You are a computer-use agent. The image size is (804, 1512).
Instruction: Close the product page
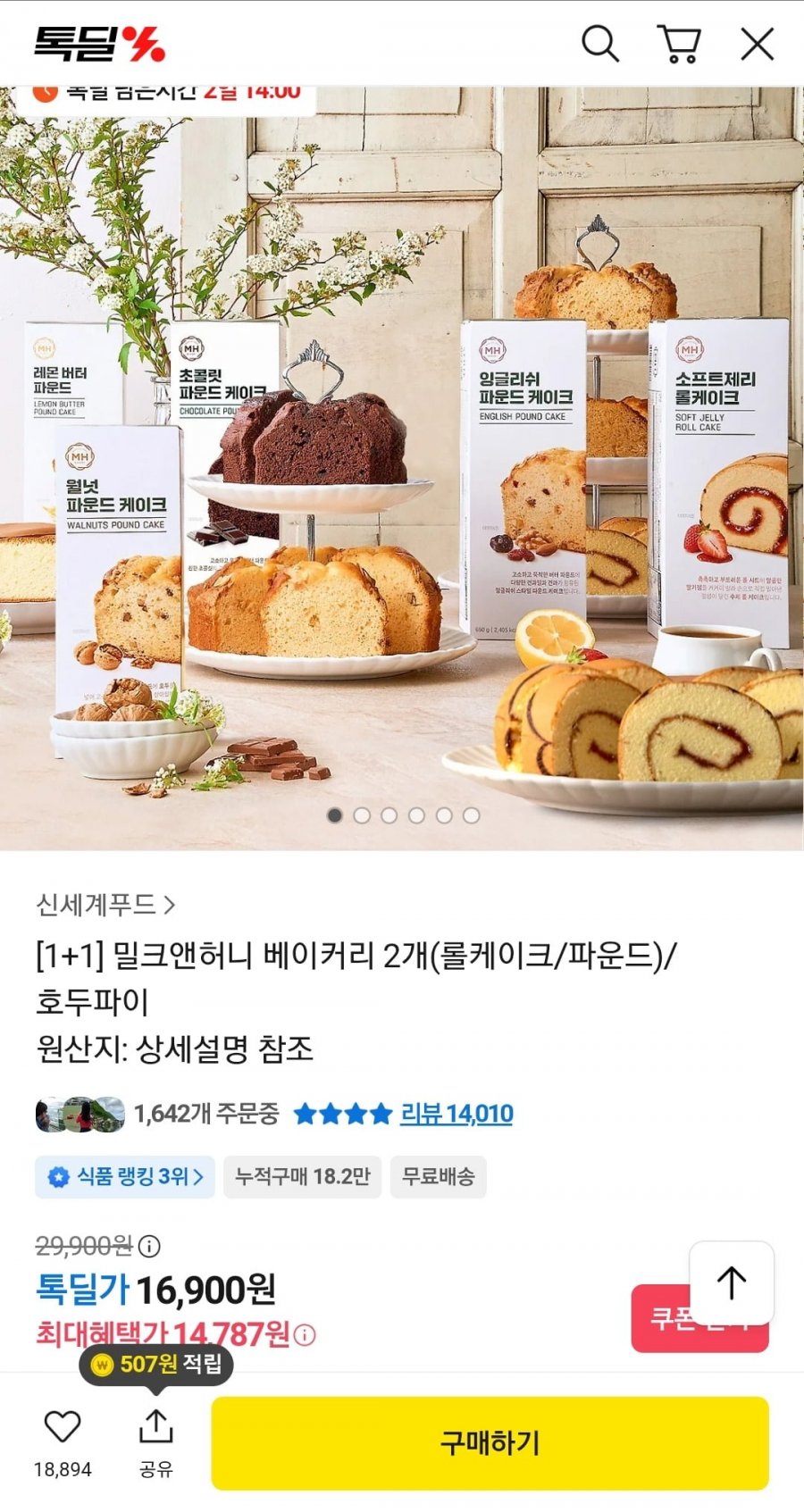click(x=757, y=43)
